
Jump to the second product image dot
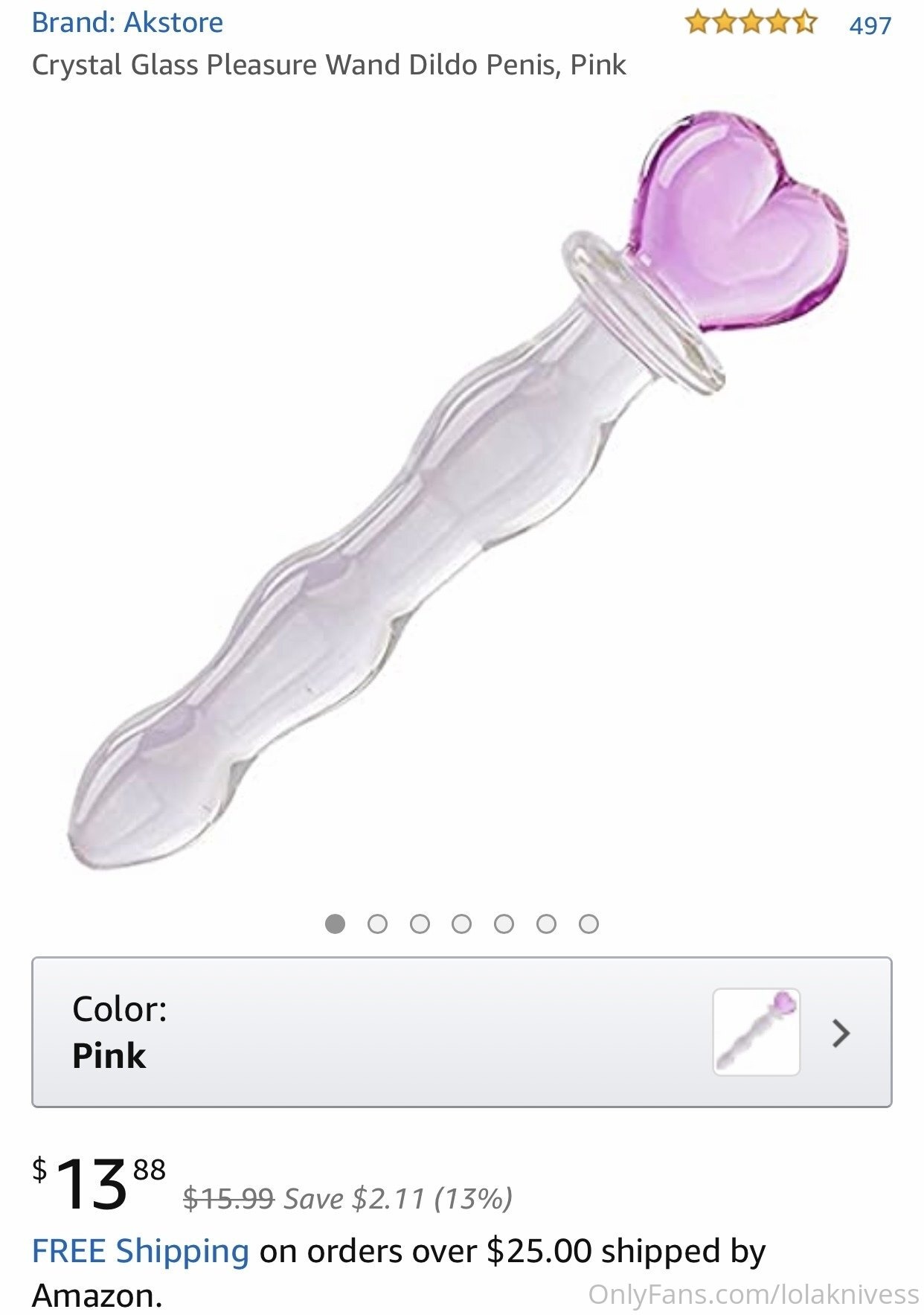click(377, 924)
